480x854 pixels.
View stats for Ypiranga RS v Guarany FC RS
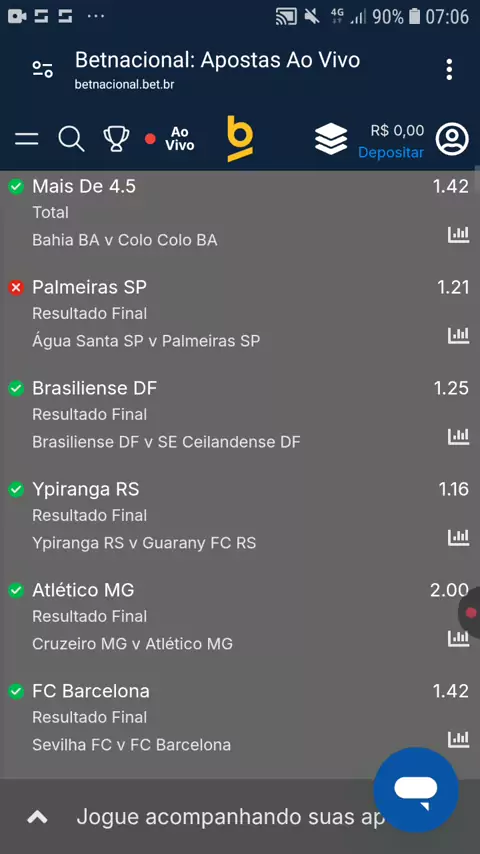coord(458,538)
